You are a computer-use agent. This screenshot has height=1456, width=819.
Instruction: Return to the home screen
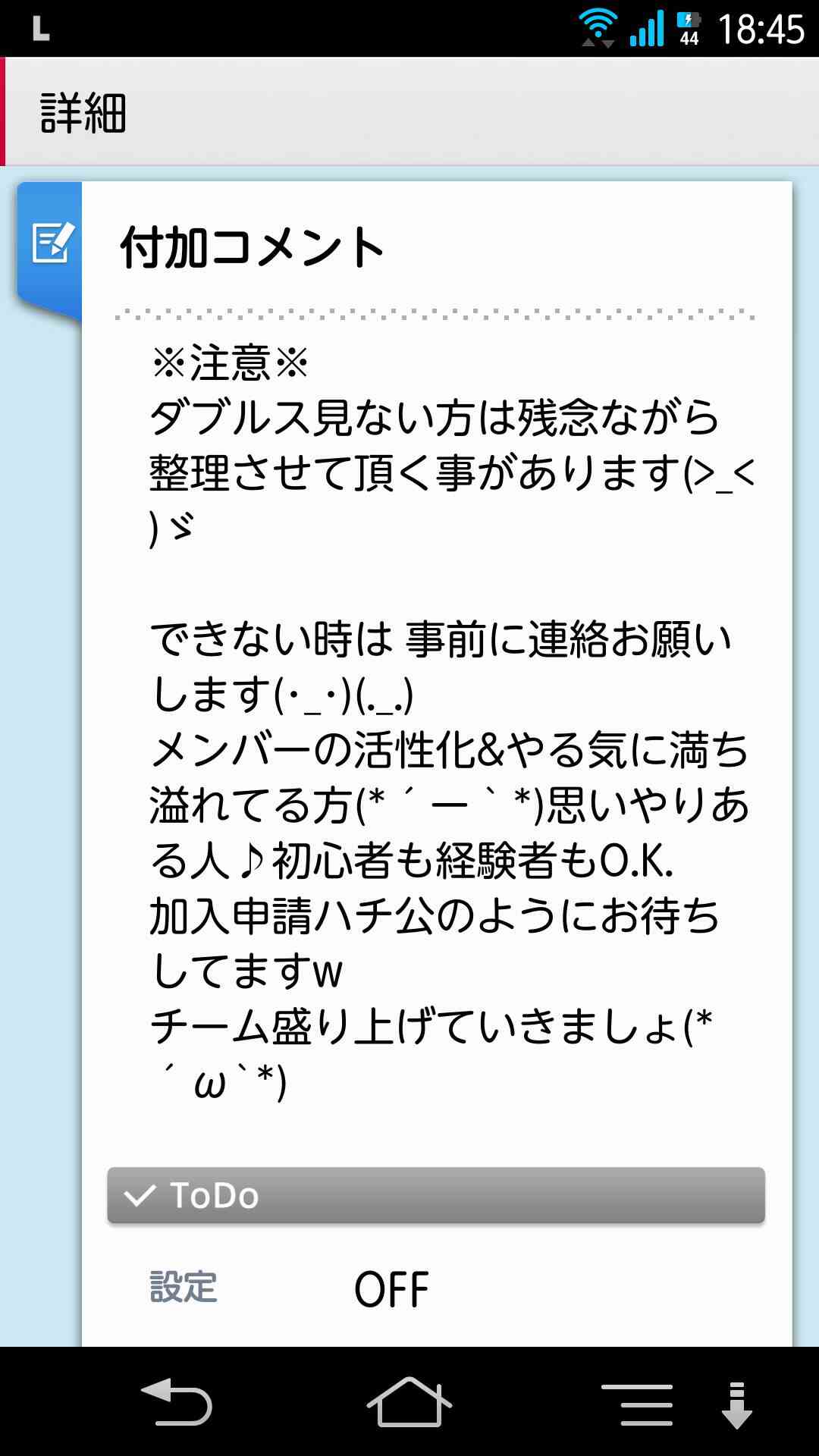pos(409,1401)
